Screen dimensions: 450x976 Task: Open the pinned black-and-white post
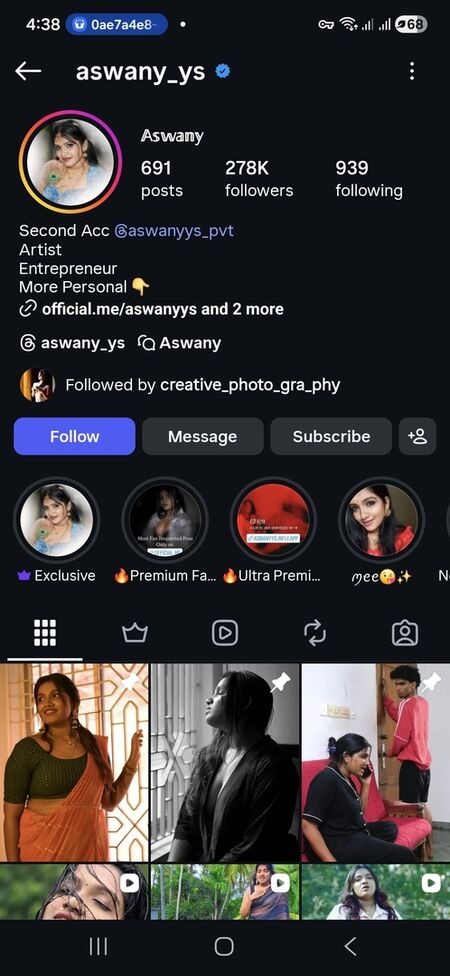pos(225,762)
